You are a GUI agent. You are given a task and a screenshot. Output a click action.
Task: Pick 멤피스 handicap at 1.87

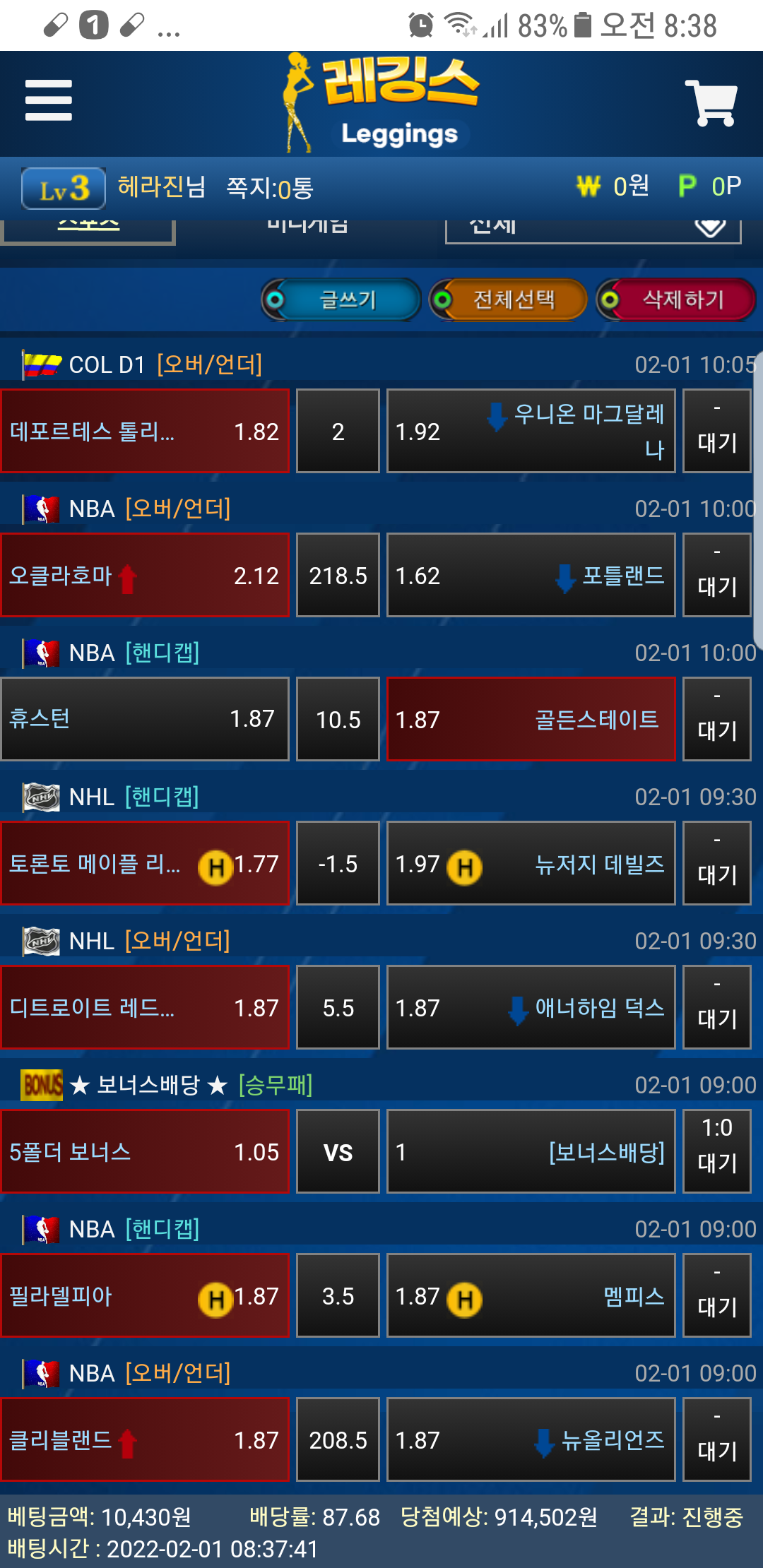click(531, 1295)
